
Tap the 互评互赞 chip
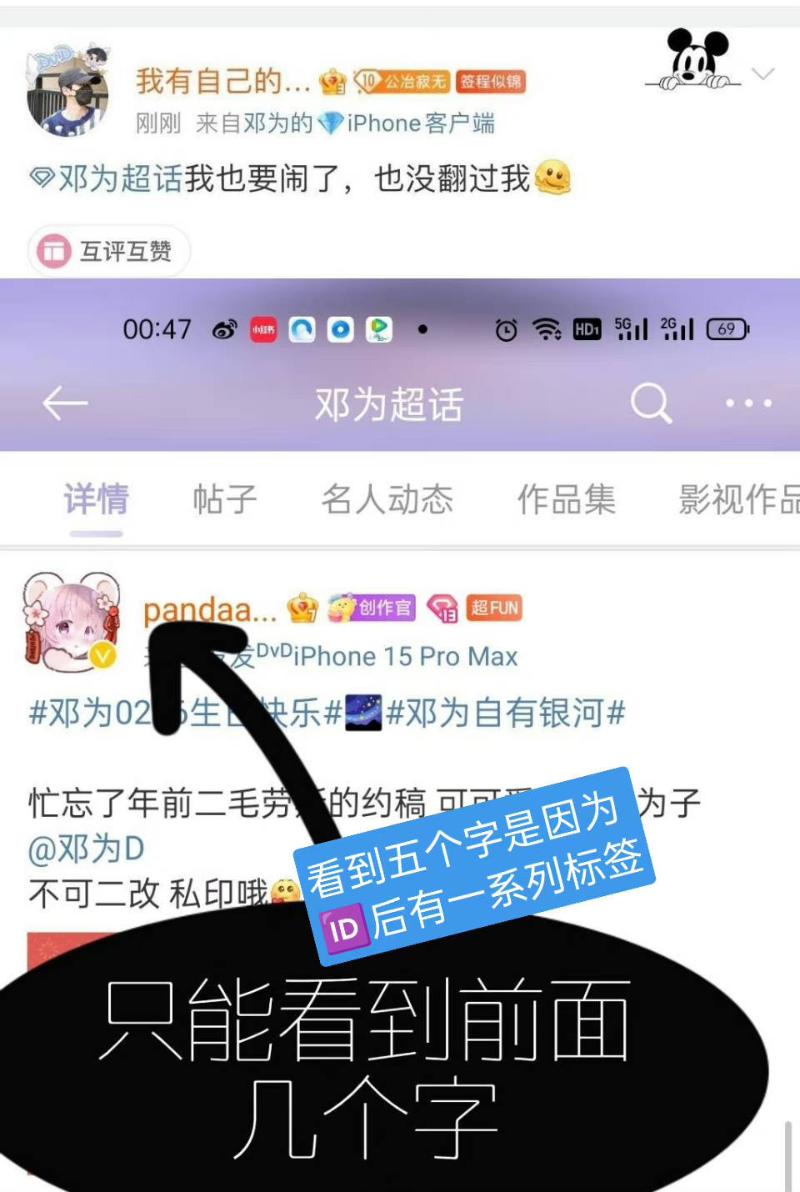point(109,251)
